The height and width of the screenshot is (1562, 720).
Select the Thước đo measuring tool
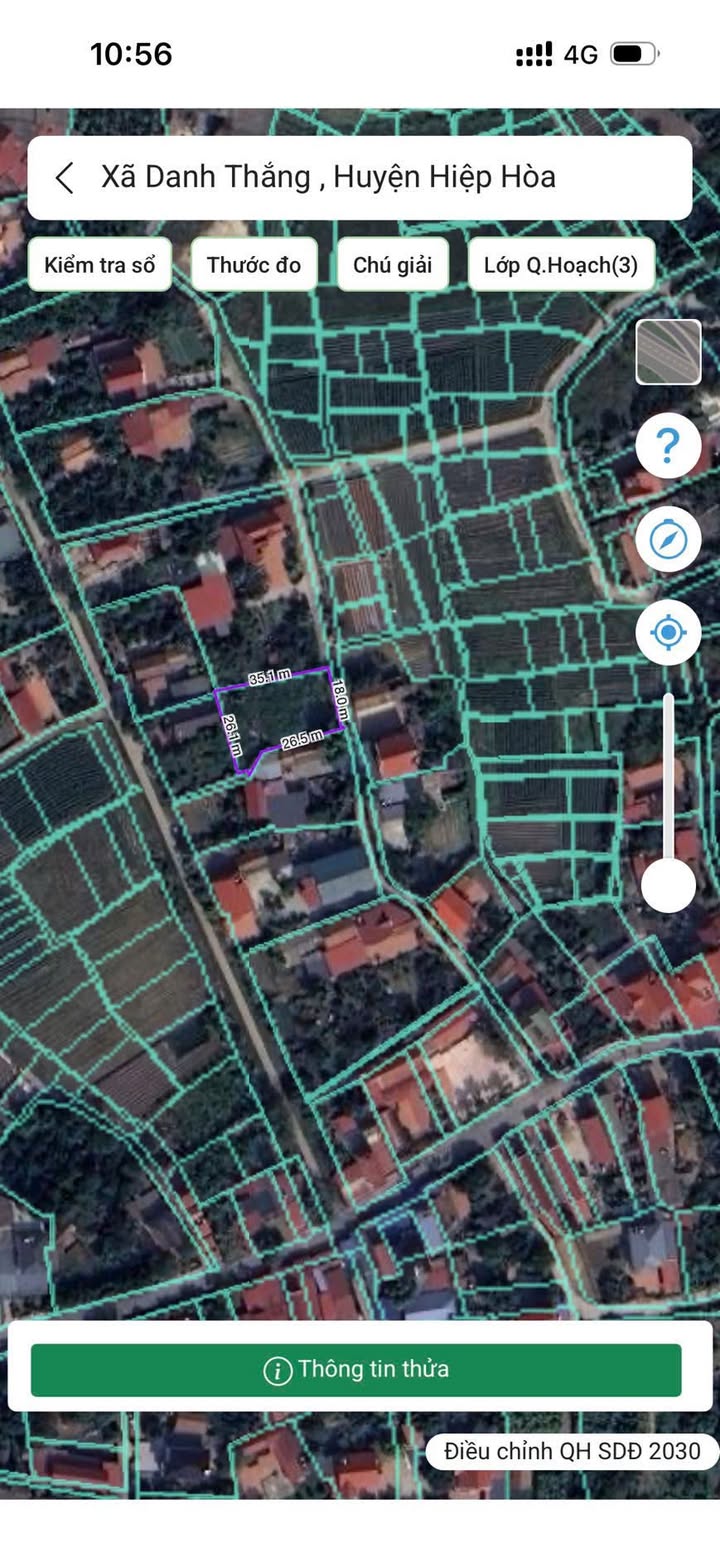[254, 265]
